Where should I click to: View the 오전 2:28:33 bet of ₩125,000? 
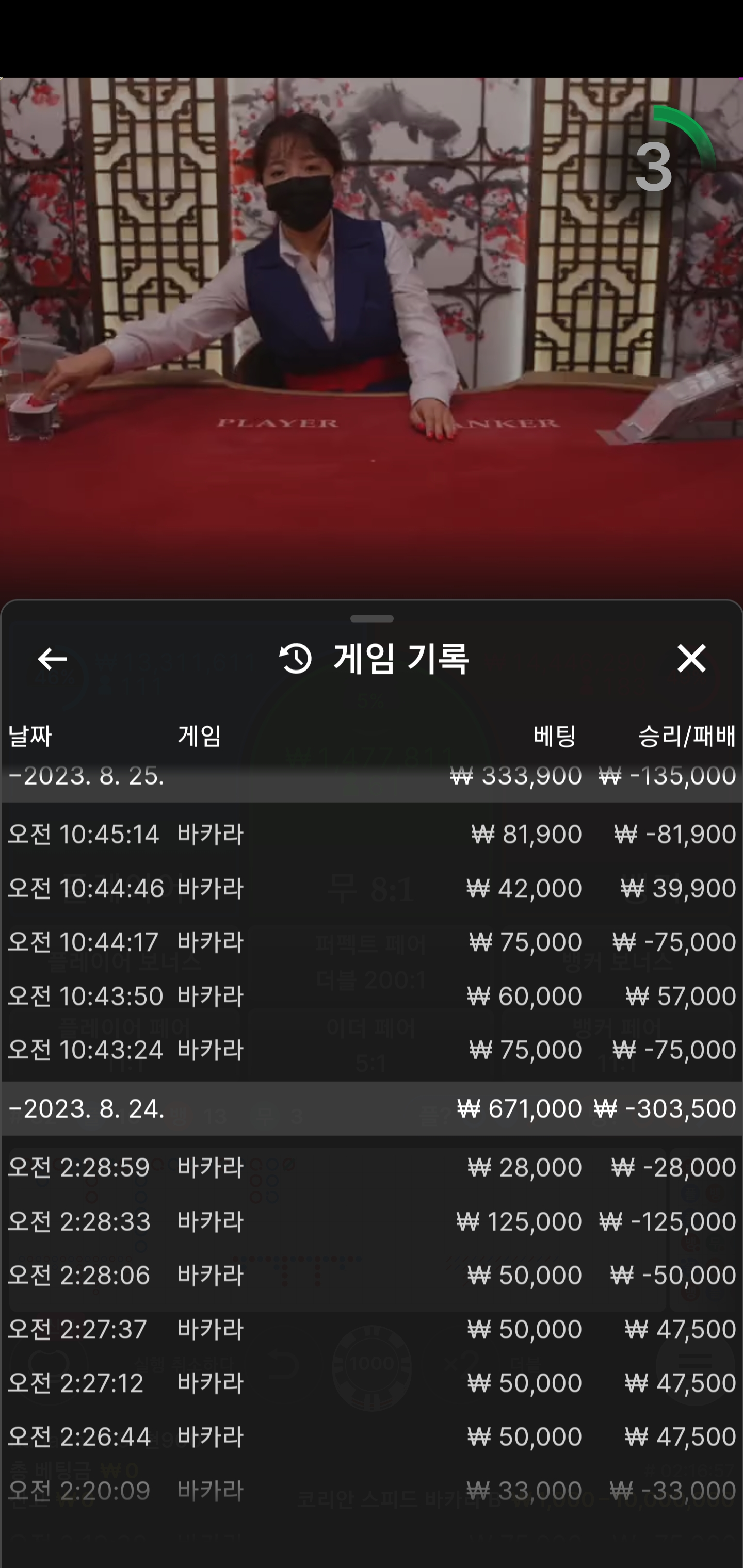tap(372, 1221)
